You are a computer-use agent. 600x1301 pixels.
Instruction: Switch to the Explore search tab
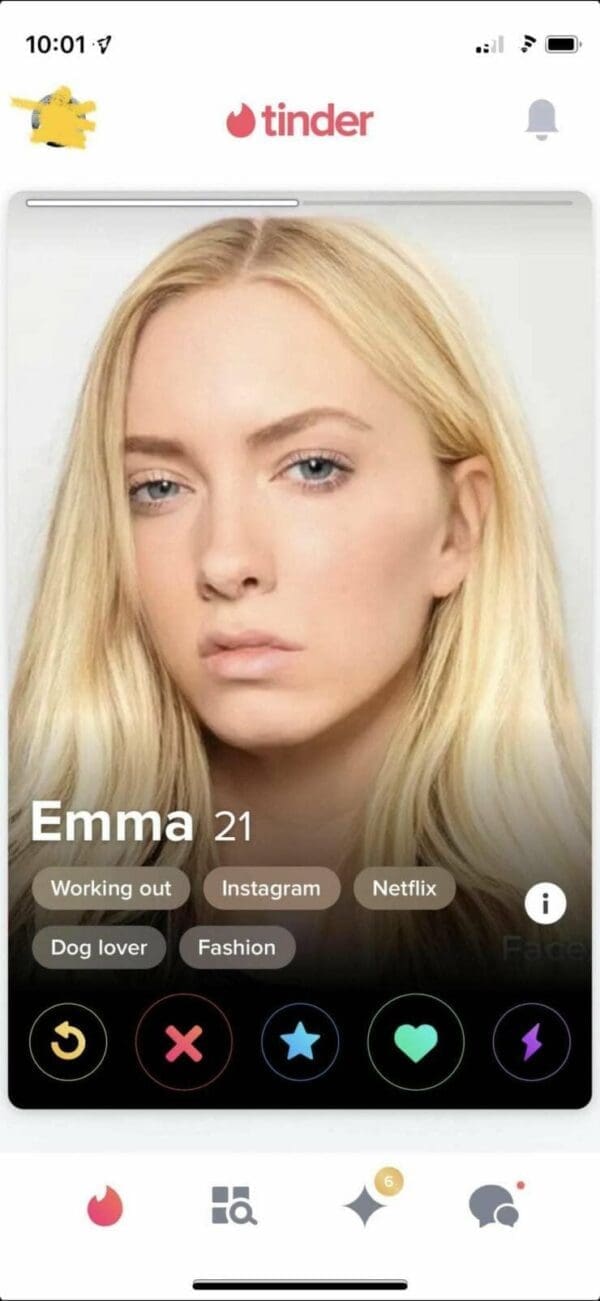pos(234,1206)
